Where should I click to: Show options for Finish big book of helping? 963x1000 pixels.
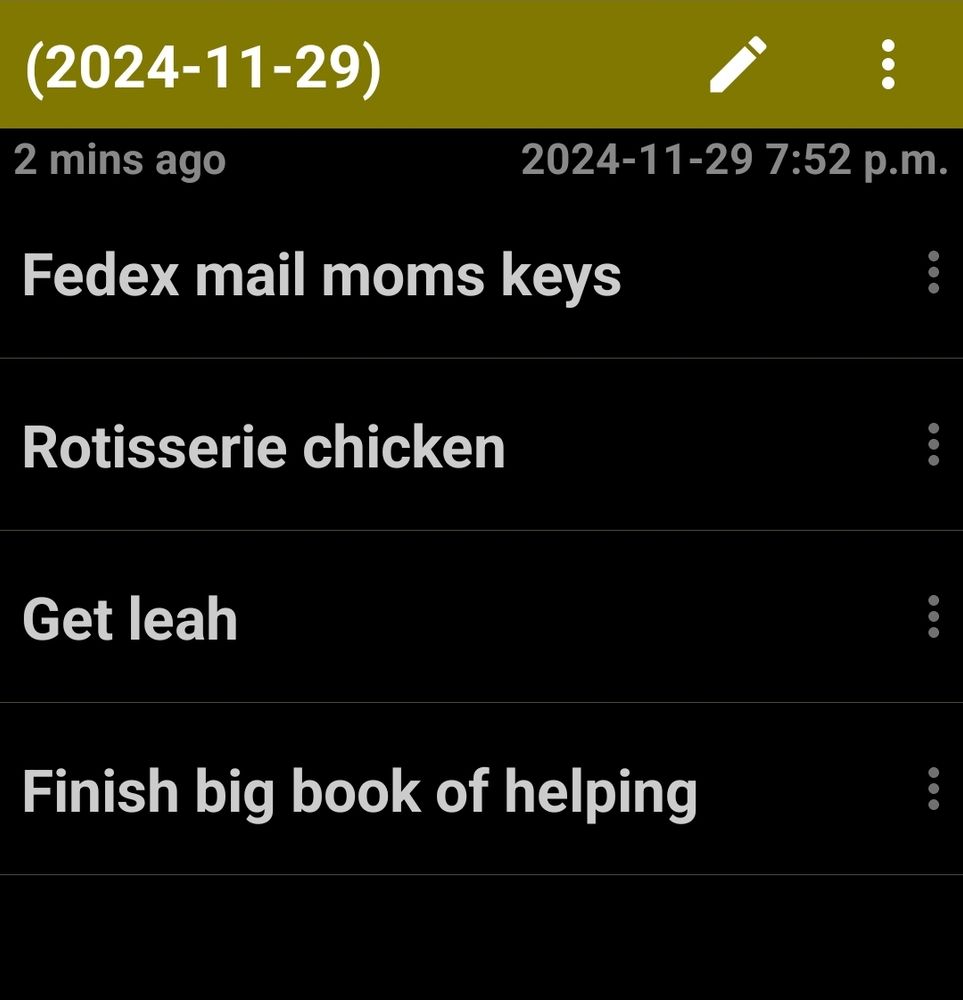coord(932,788)
